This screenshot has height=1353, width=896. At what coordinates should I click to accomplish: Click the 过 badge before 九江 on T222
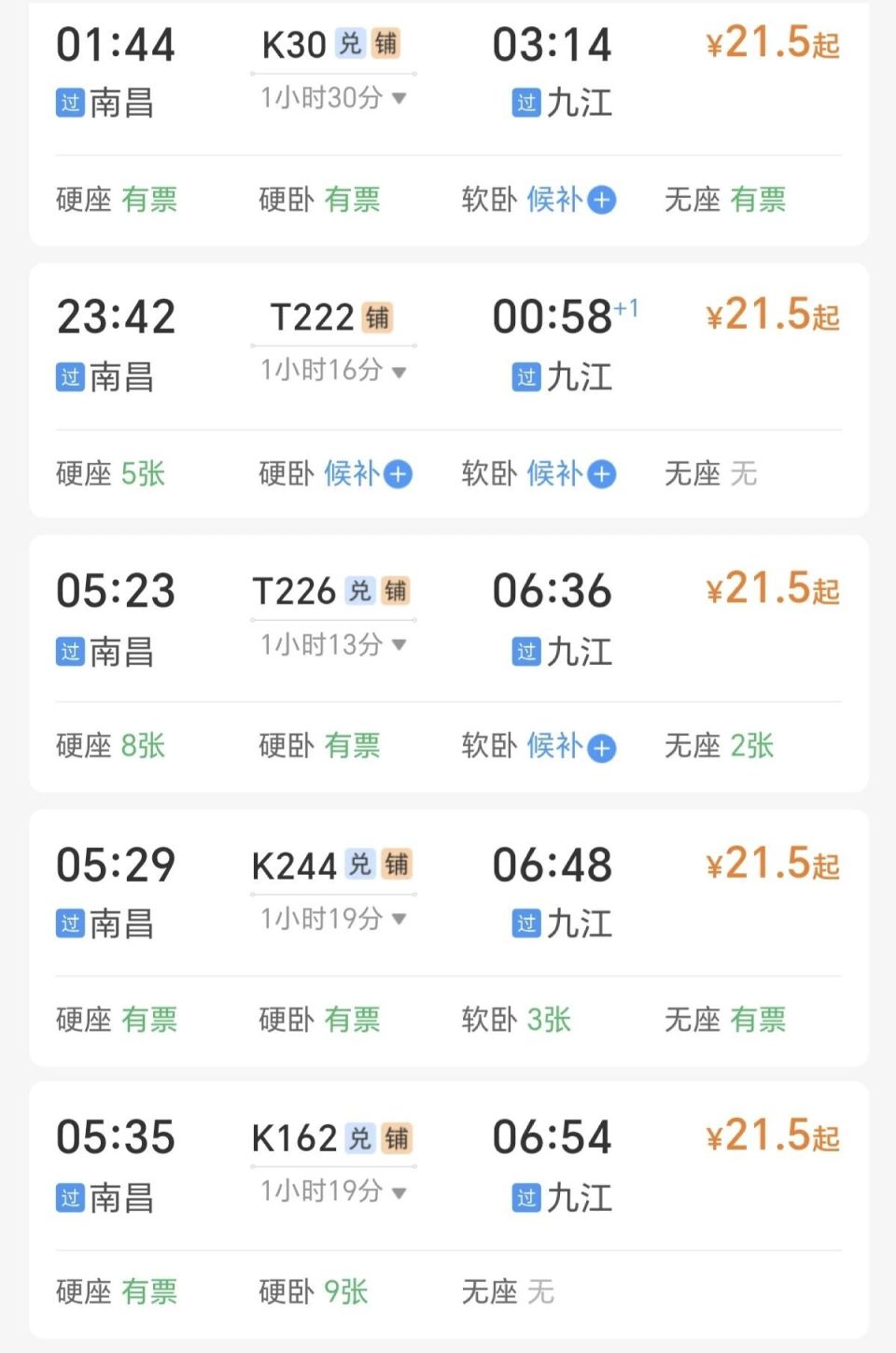525,378
